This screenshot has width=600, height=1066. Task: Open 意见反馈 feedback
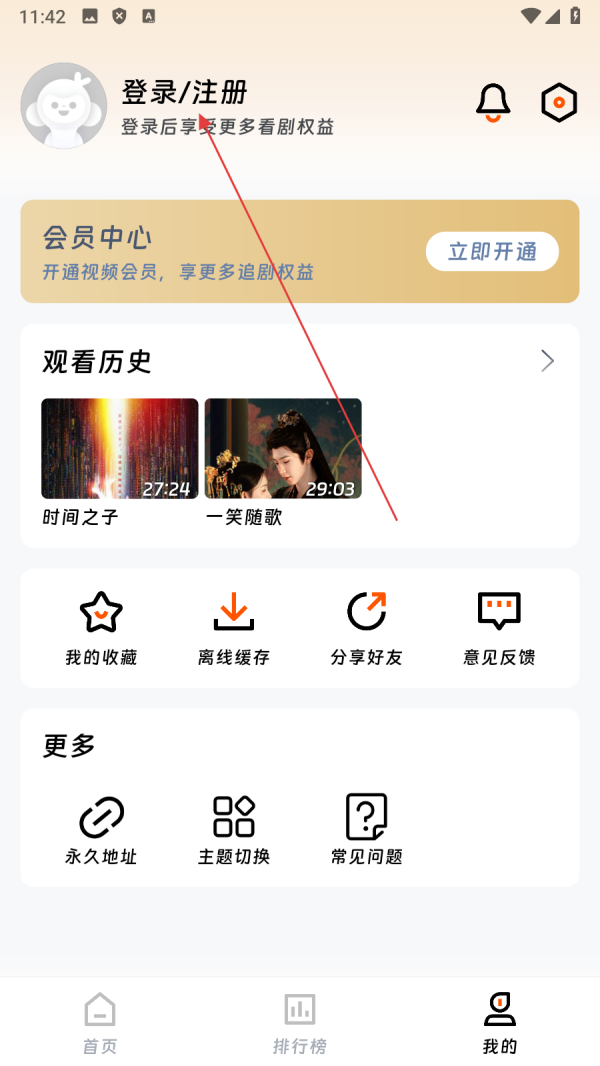(499, 628)
